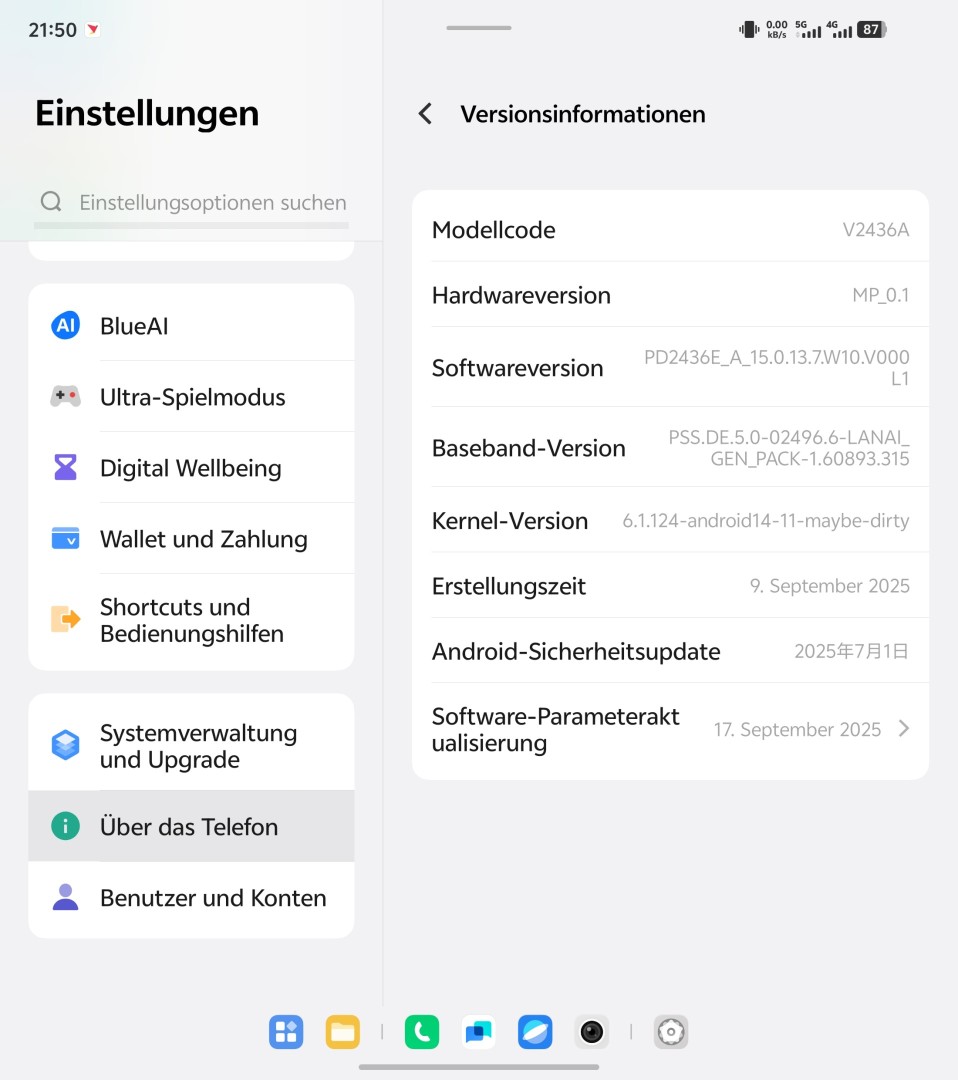Launch the phone dialer from the dock
This screenshot has height=1080, width=958.
click(422, 1032)
